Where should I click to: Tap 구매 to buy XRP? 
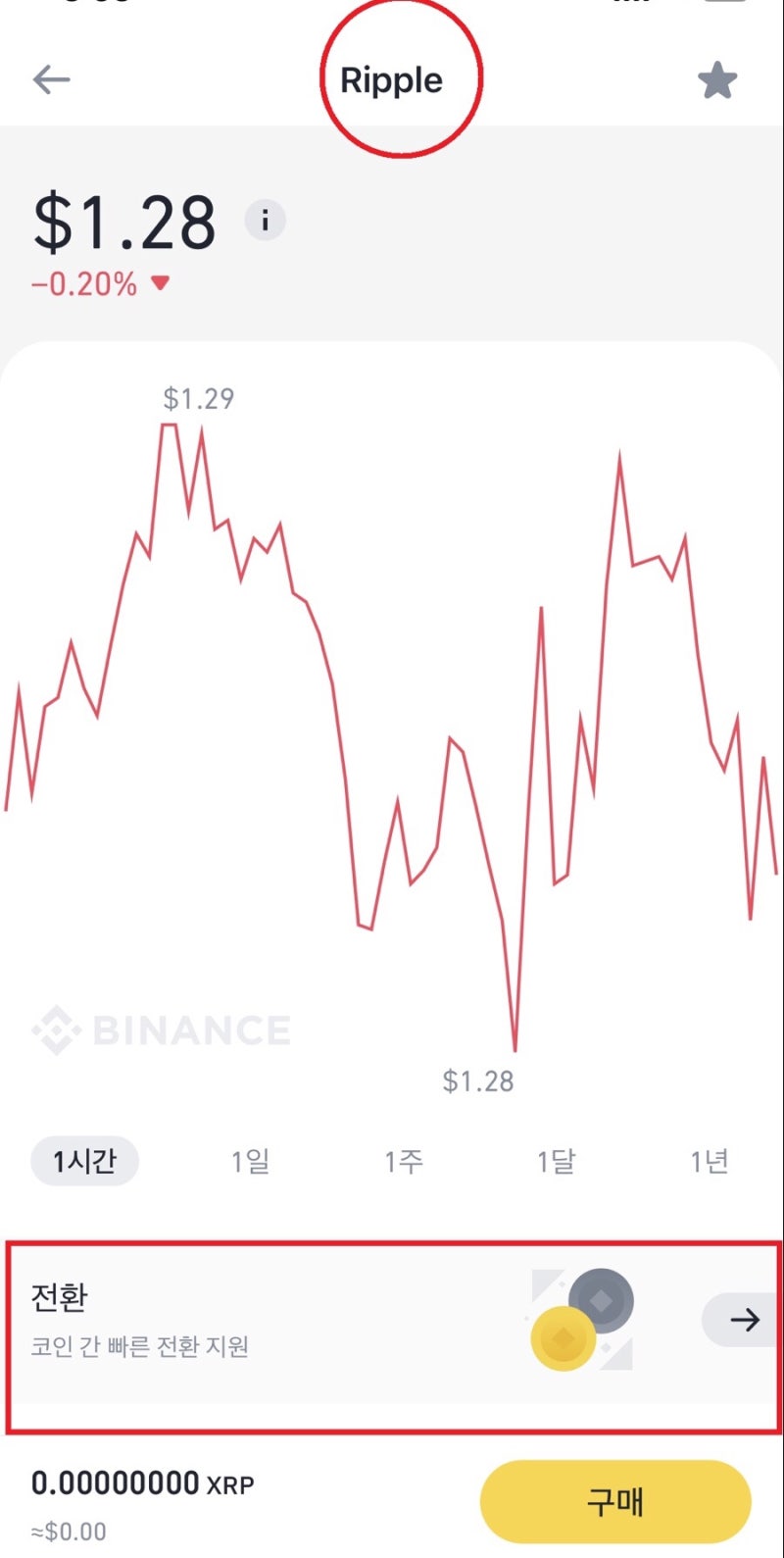(x=613, y=1500)
